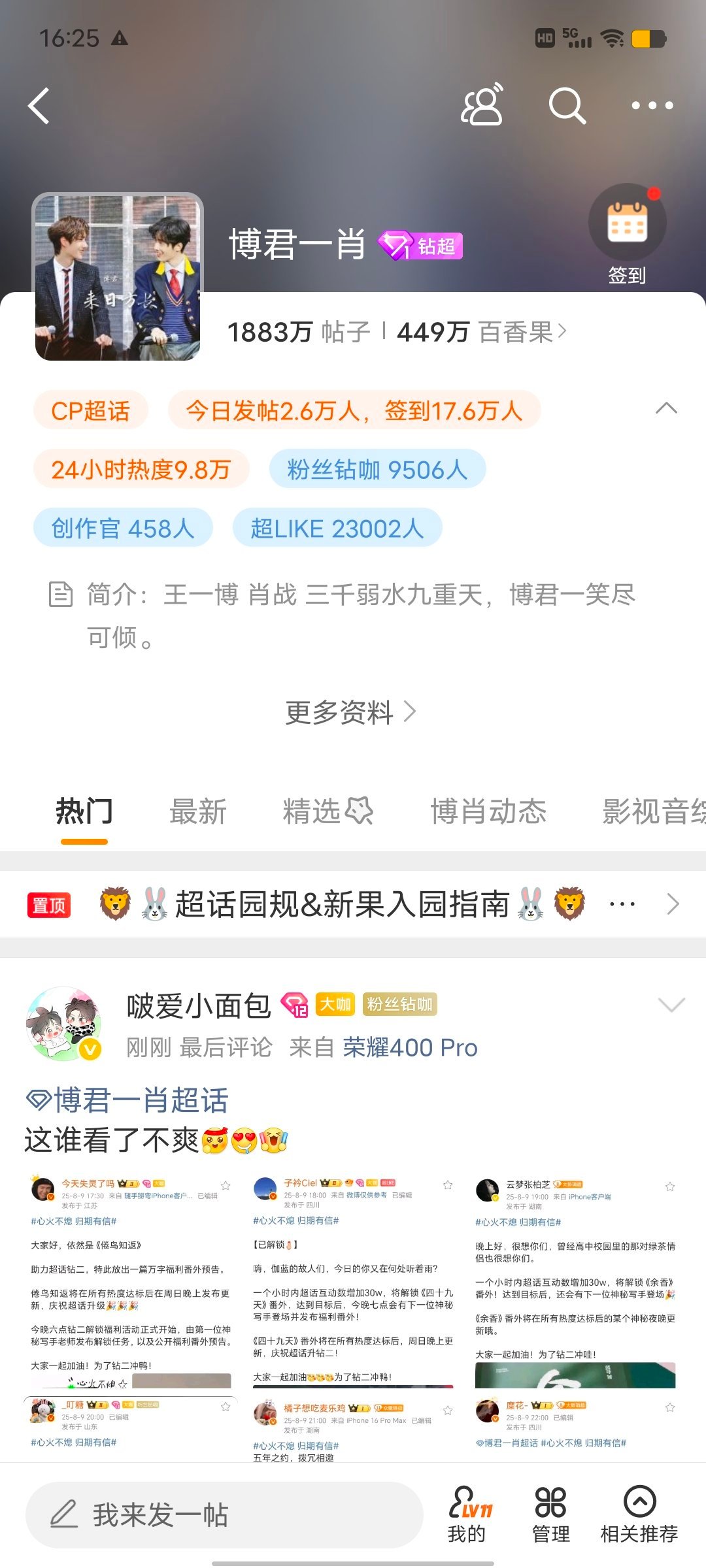Open 管理 at the bottom bar
This screenshot has width=706, height=1568.
550,1514
